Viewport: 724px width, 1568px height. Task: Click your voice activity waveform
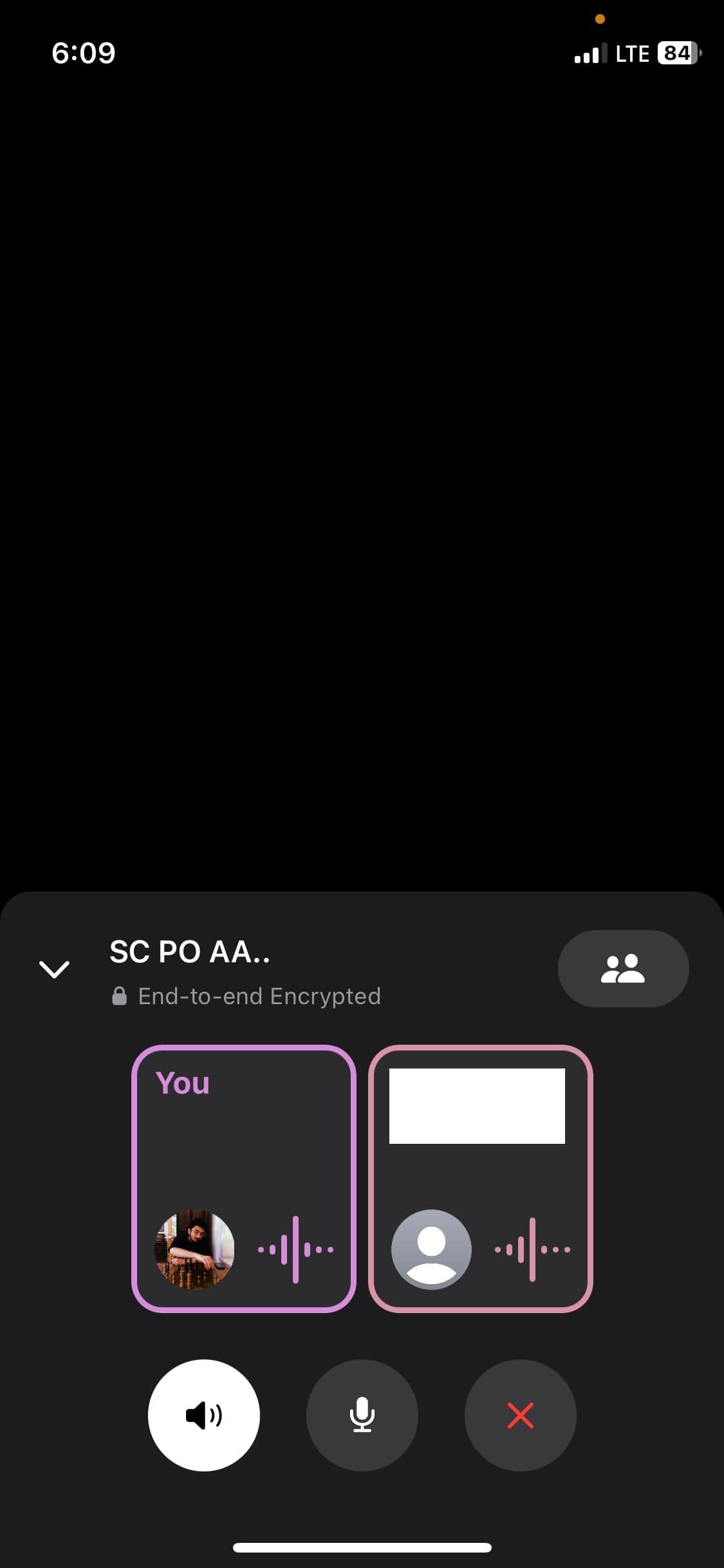[295, 1249]
